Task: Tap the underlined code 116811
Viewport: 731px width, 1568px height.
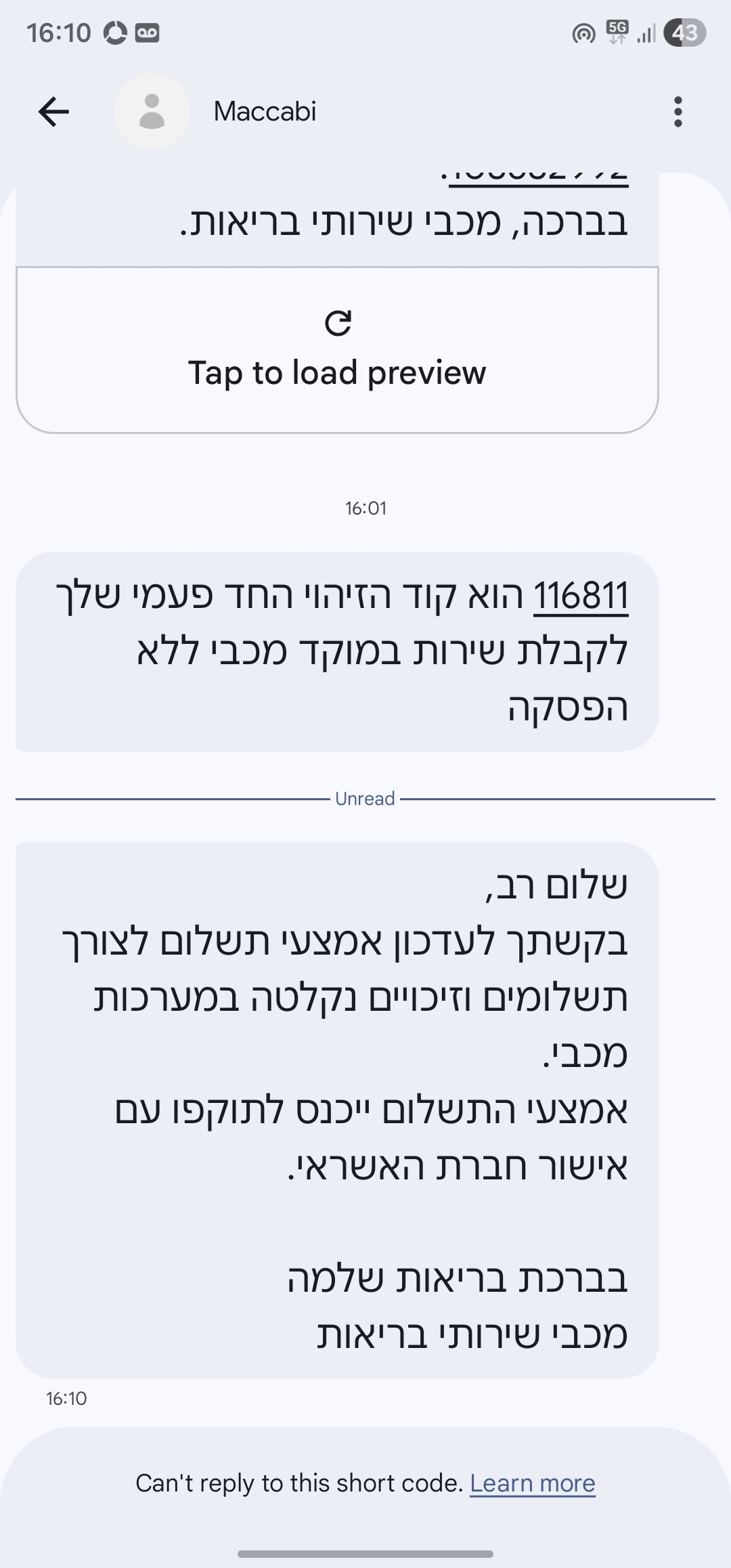Action: pyautogui.click(x=581, y=596)
